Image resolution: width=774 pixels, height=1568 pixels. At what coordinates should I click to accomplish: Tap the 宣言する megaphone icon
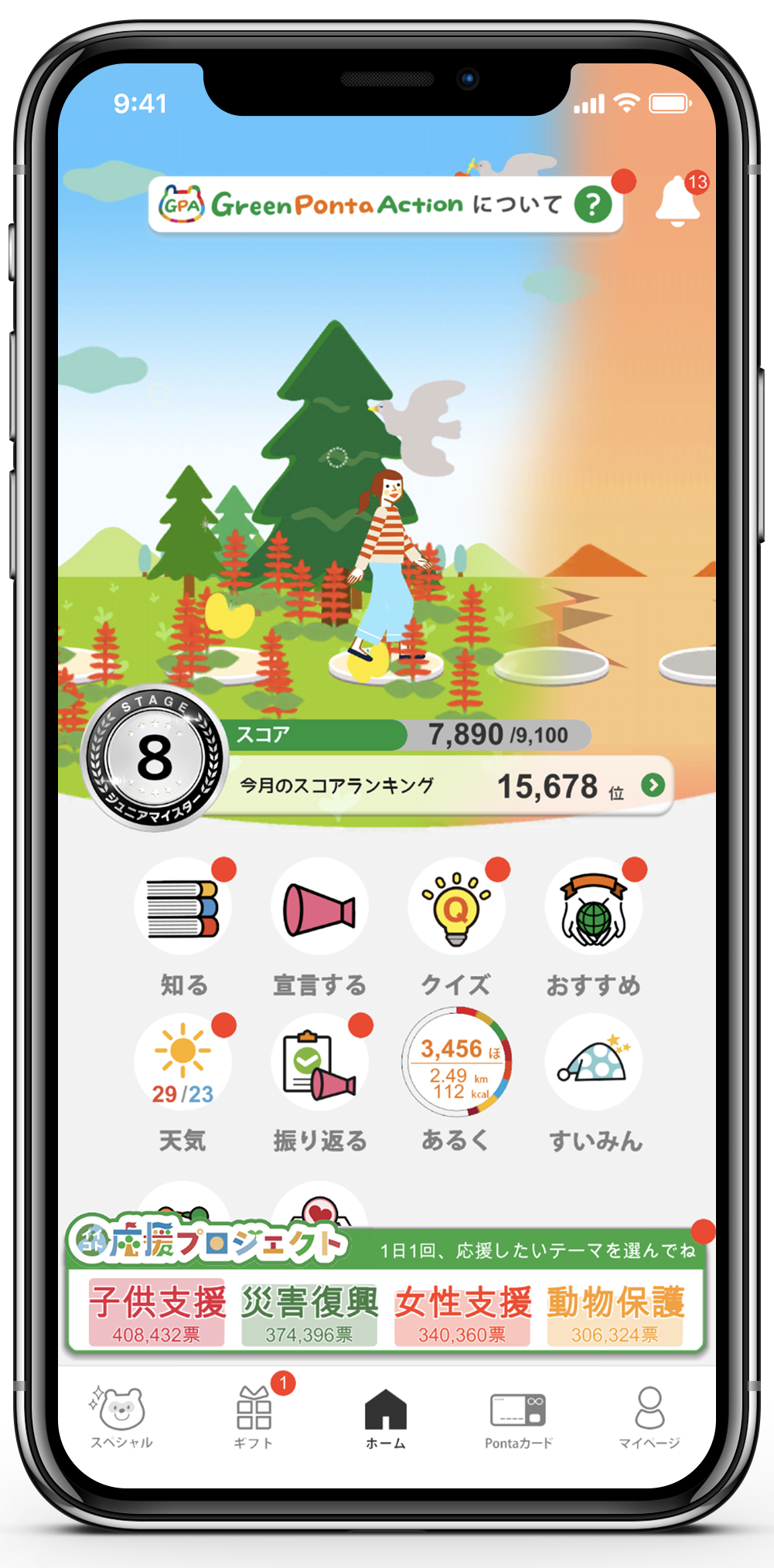click(x=319, y=906)
